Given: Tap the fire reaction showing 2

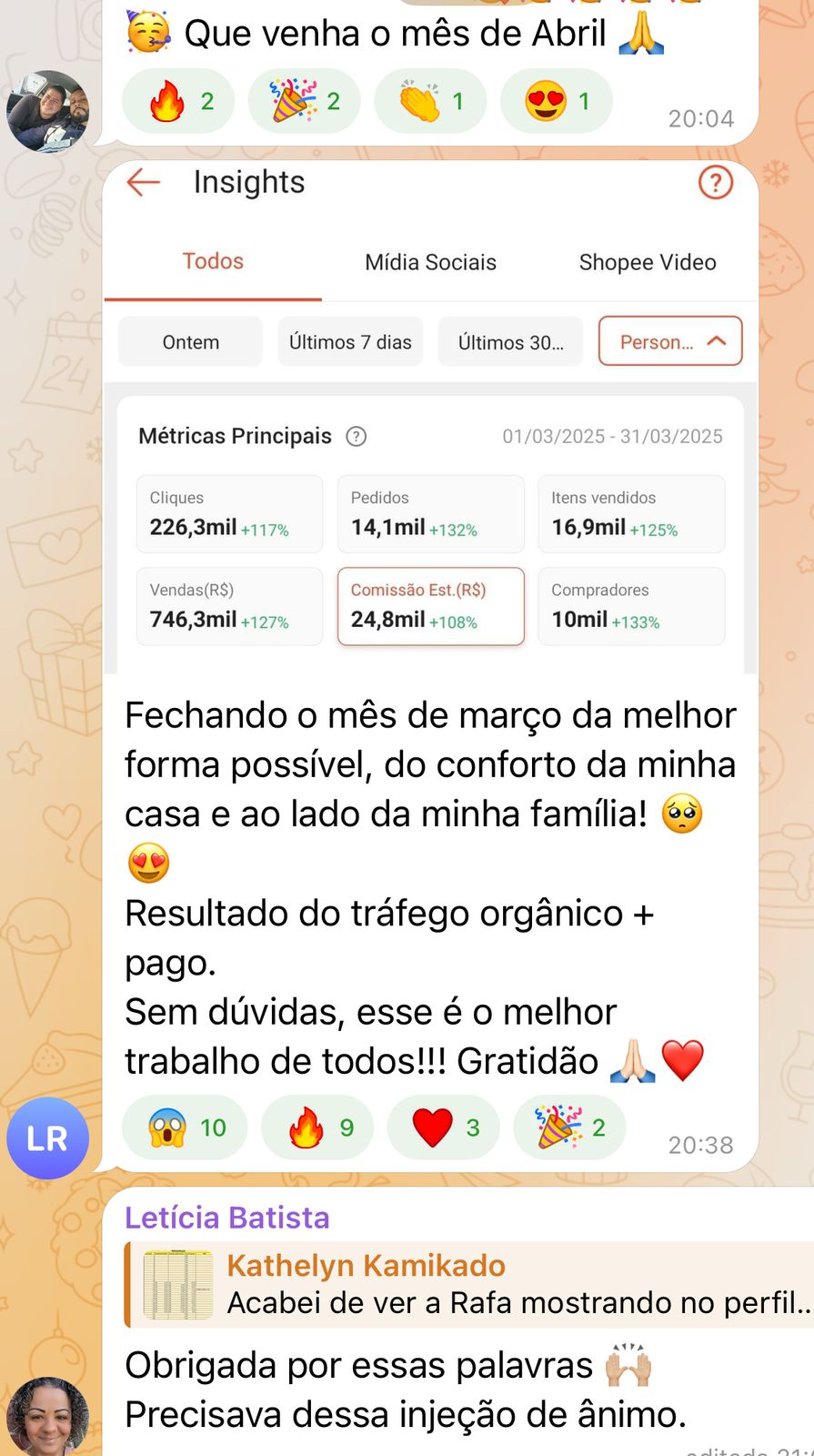Looking at the screenshot, I should (x=178, y=101).
